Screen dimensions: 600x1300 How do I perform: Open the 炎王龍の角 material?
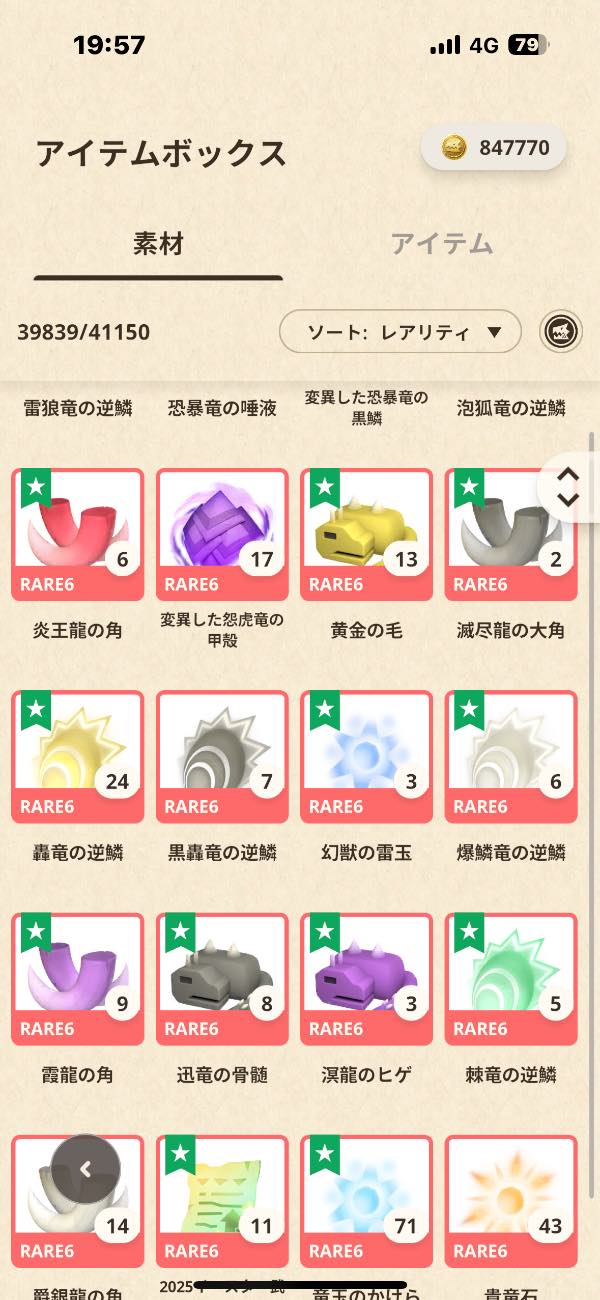[x=78, y=535]
